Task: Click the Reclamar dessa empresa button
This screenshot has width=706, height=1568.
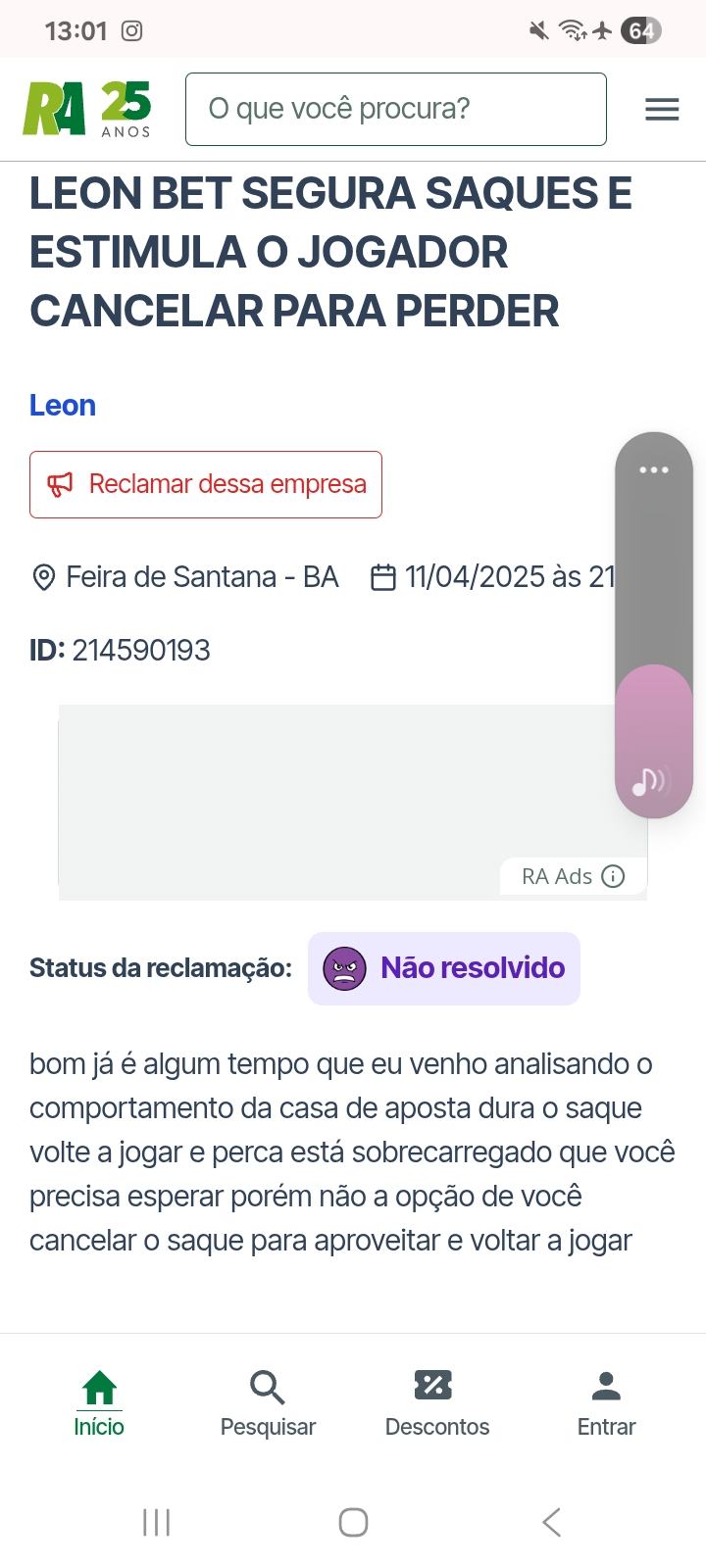Action: pyautogui.click(x=206, y=483)
